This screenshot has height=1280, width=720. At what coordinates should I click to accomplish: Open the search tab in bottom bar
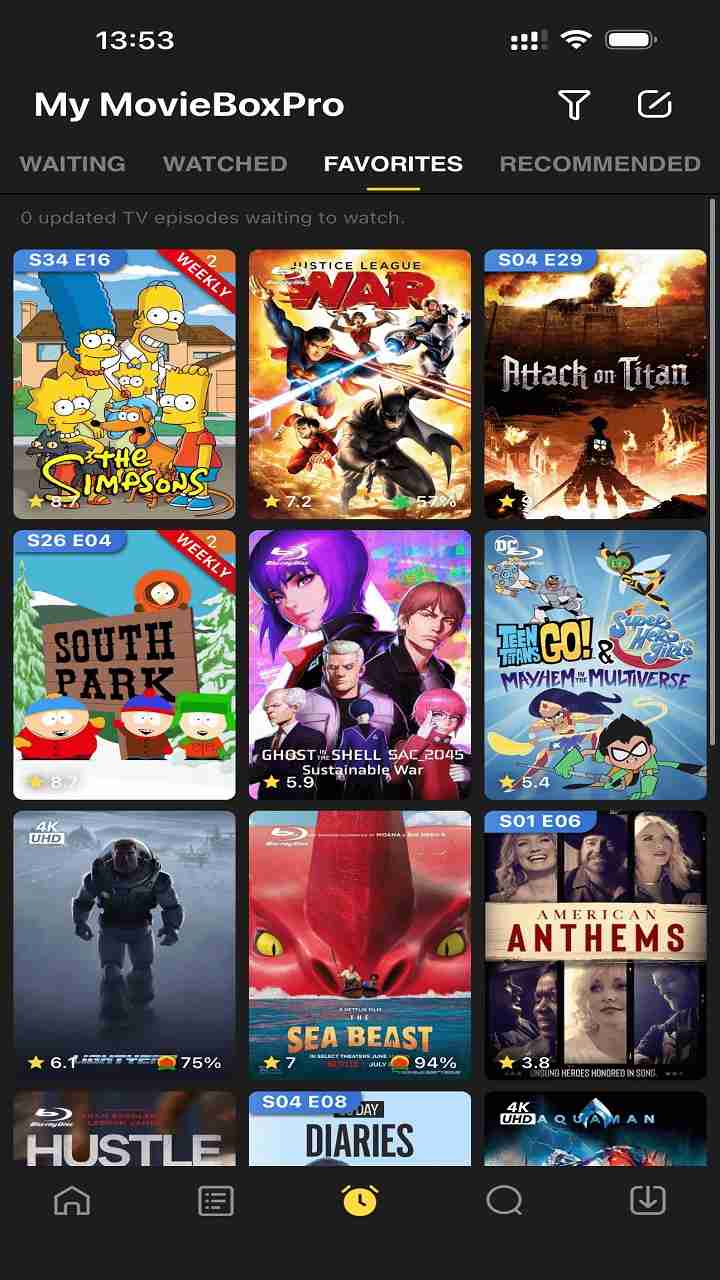504,1200
